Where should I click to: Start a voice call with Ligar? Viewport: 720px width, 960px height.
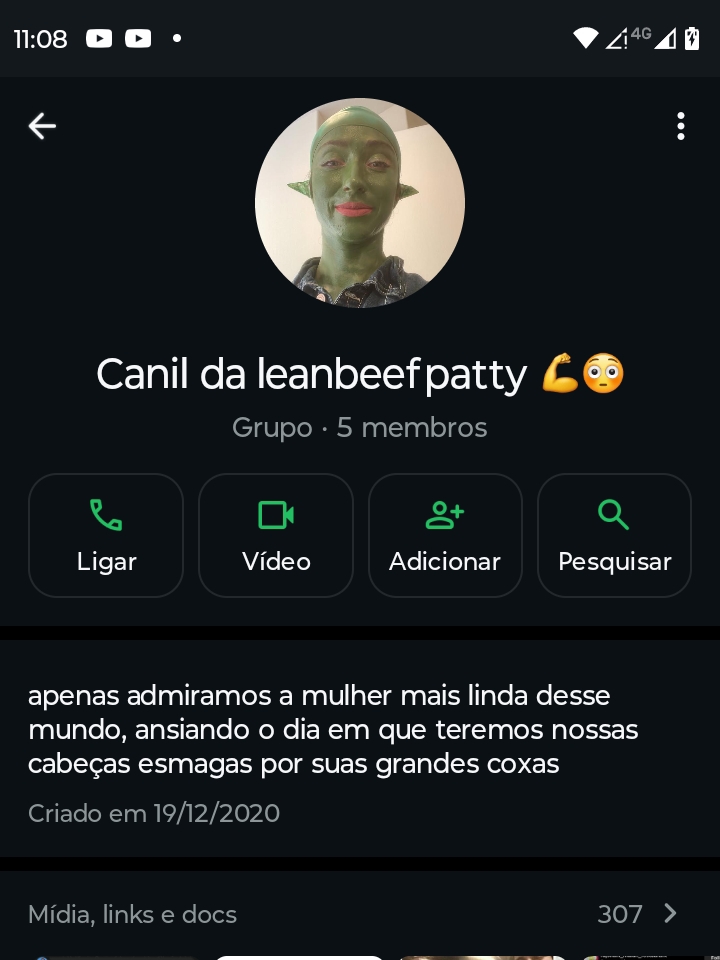coord(106,535)
